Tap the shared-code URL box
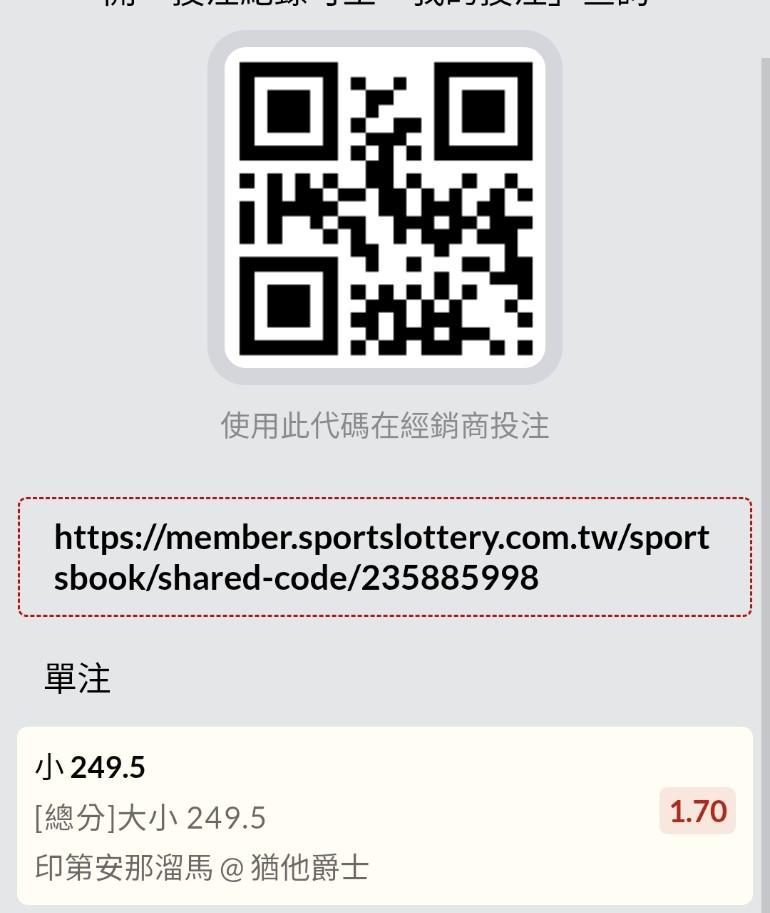This screenshot has height=913, width=770. (x=384, y=557)
